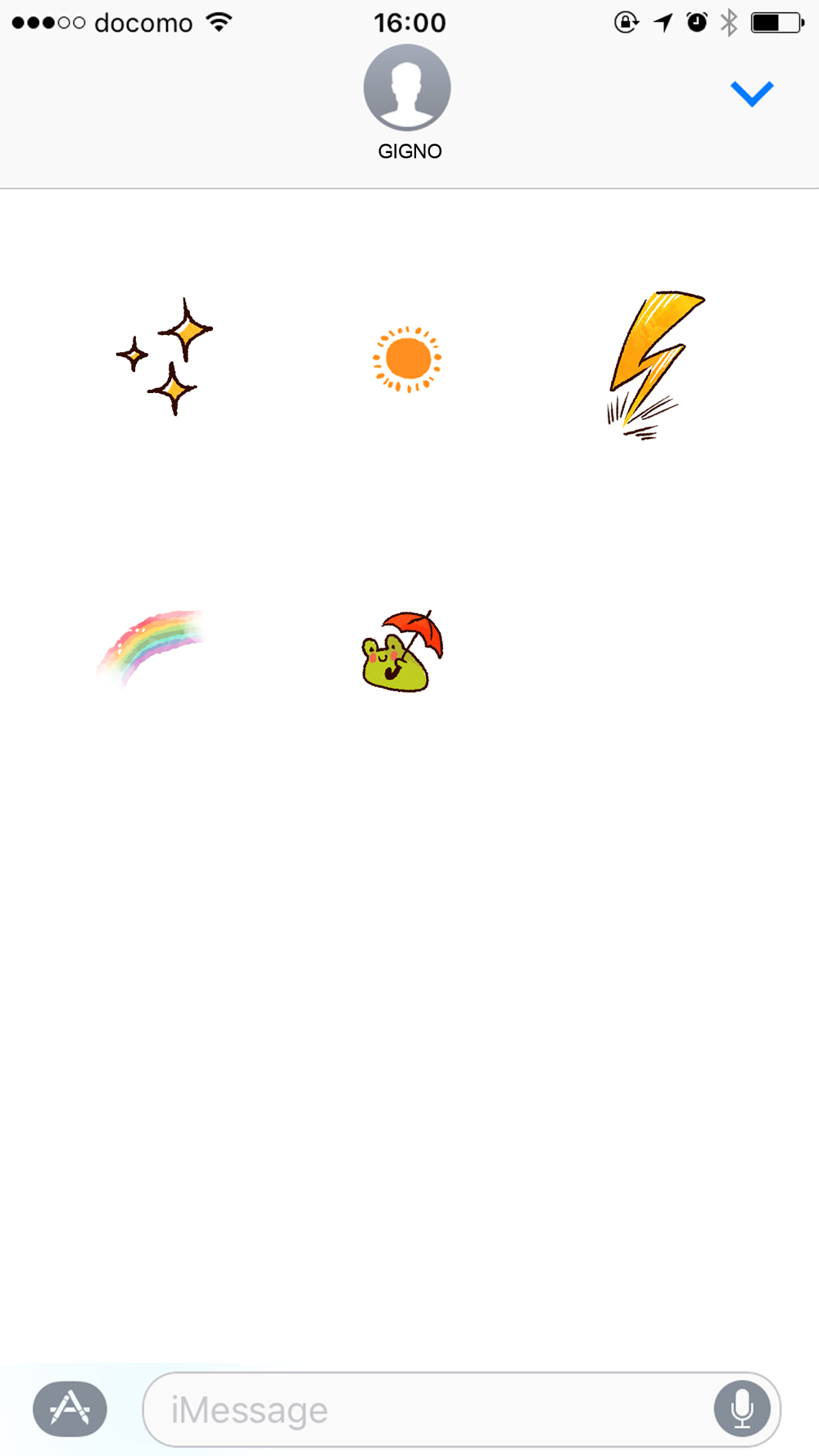The image size is (819, 1456).
Task: Record audio with the microphone icon
Action: 742,1409
